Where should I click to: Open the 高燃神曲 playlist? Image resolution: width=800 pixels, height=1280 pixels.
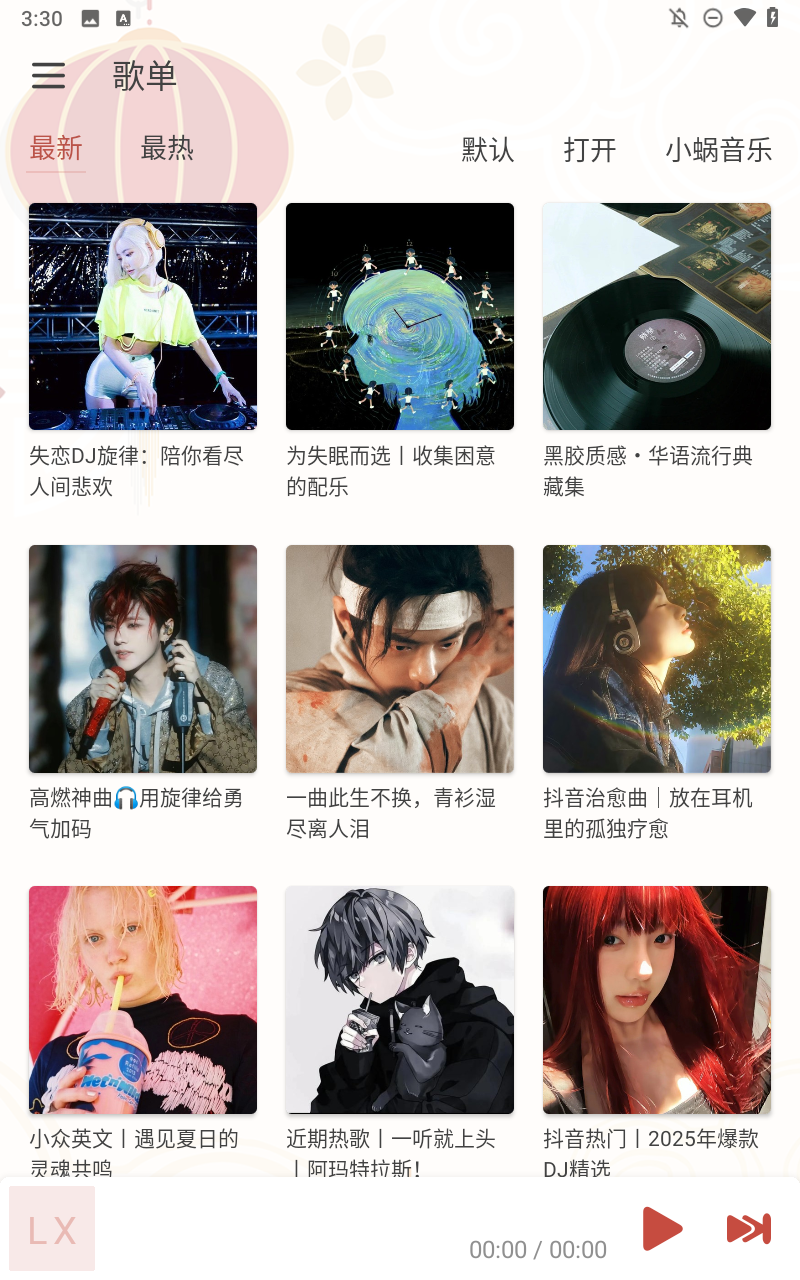click(143, 659)
